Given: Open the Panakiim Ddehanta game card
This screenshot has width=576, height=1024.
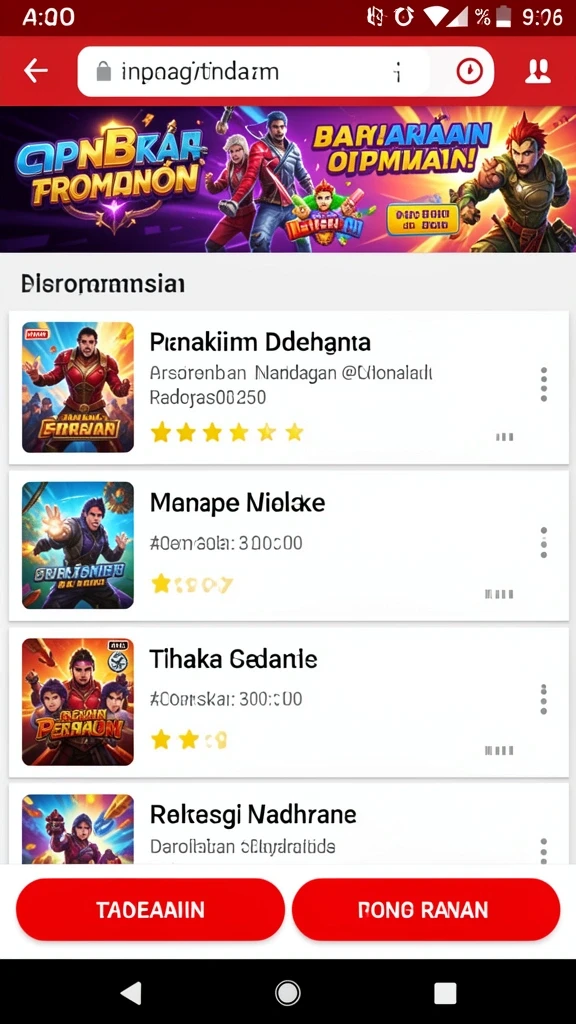Looking at the screenshot, I should point(288,387).
